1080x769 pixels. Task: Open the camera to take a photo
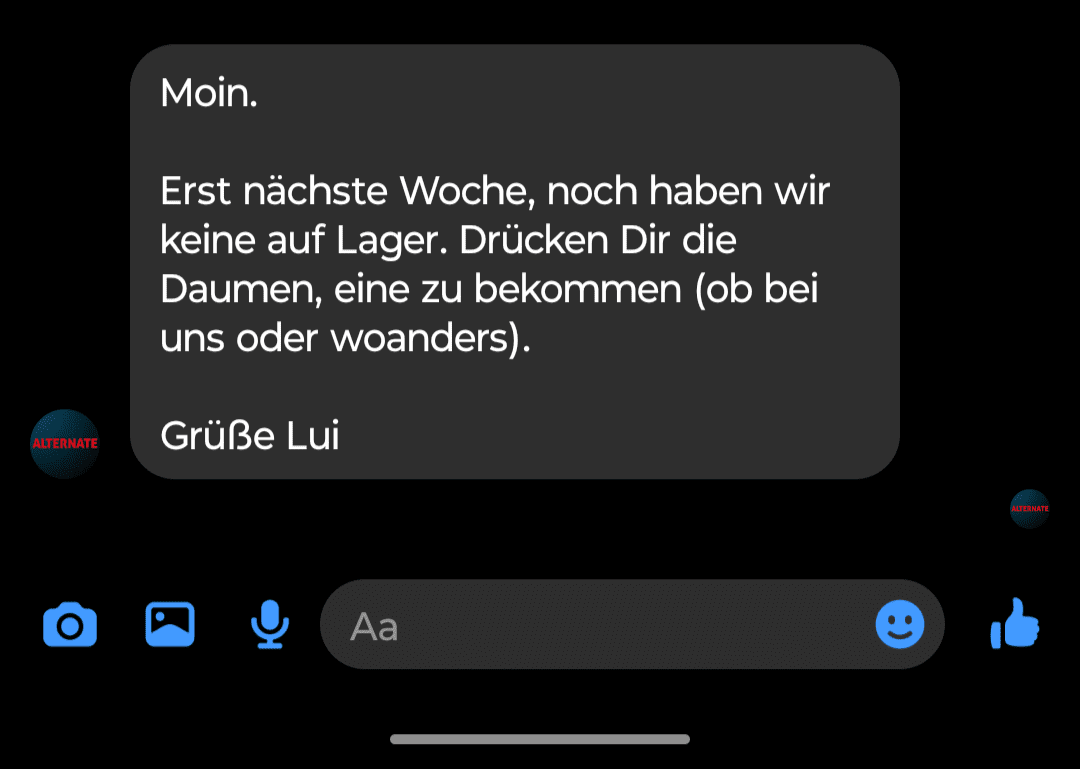70,625
